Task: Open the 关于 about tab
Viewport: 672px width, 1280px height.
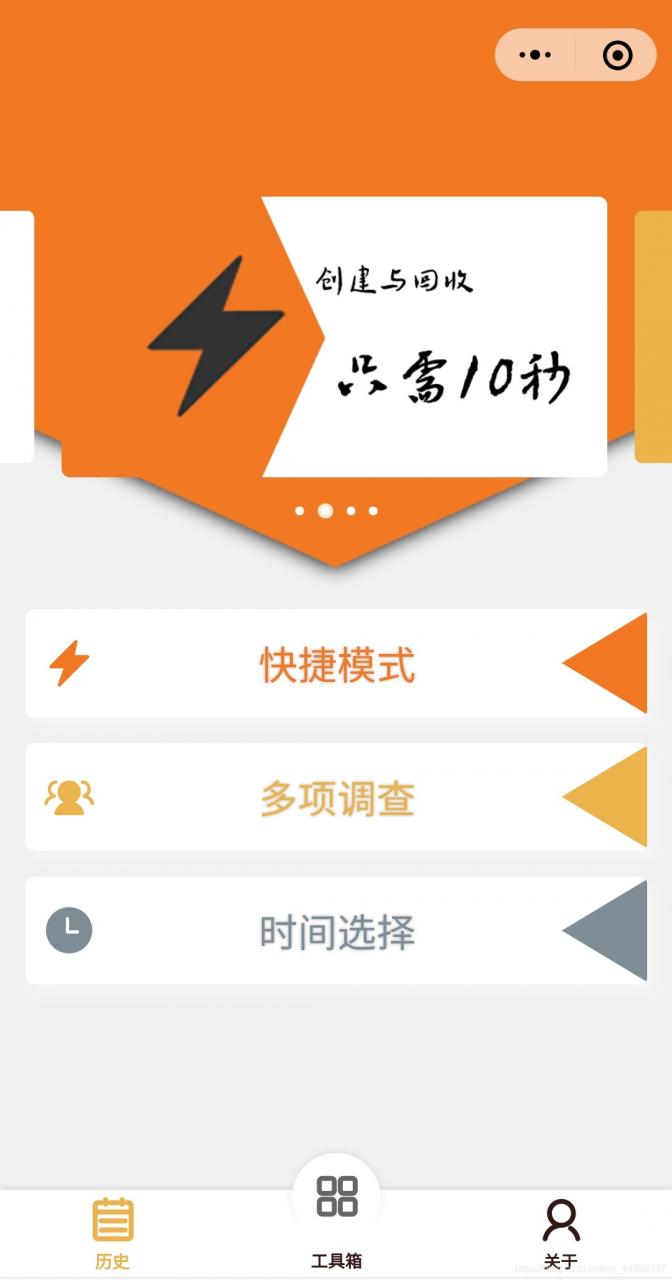Action: pyautogui.click(x=560, y=1233)
